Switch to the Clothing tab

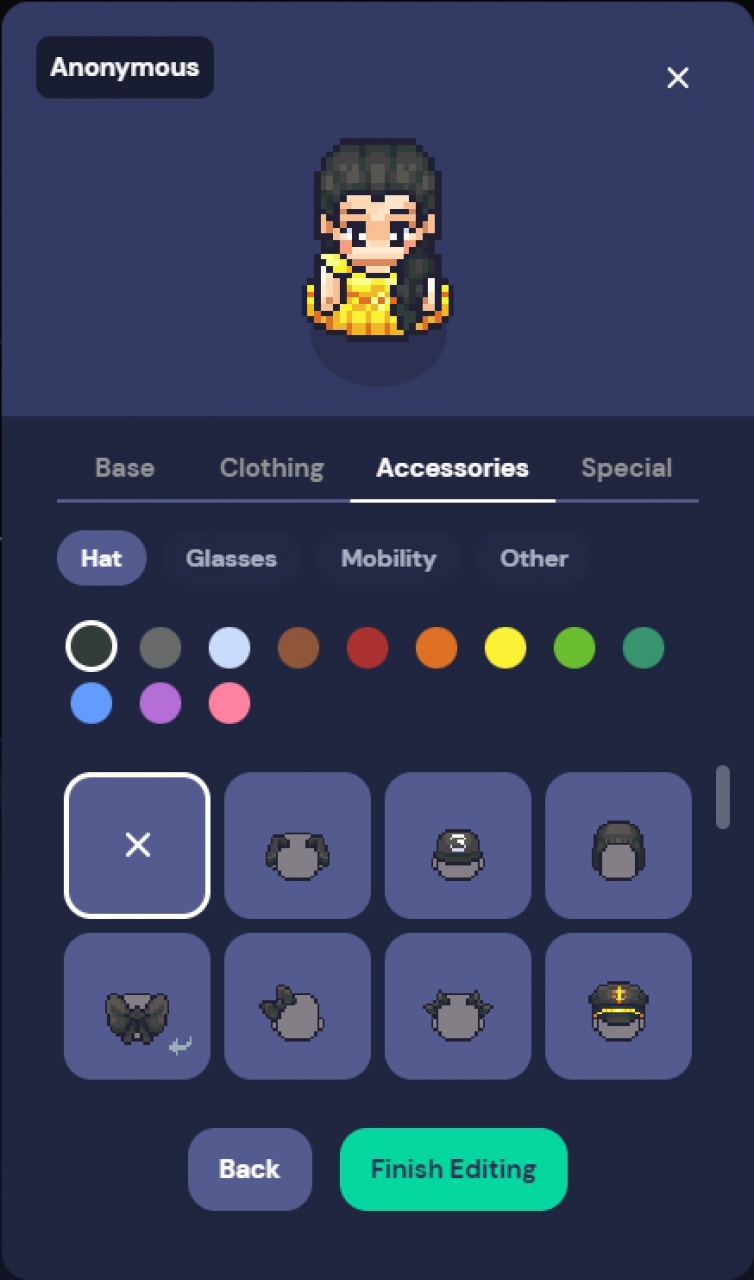(x=272, y=468)
